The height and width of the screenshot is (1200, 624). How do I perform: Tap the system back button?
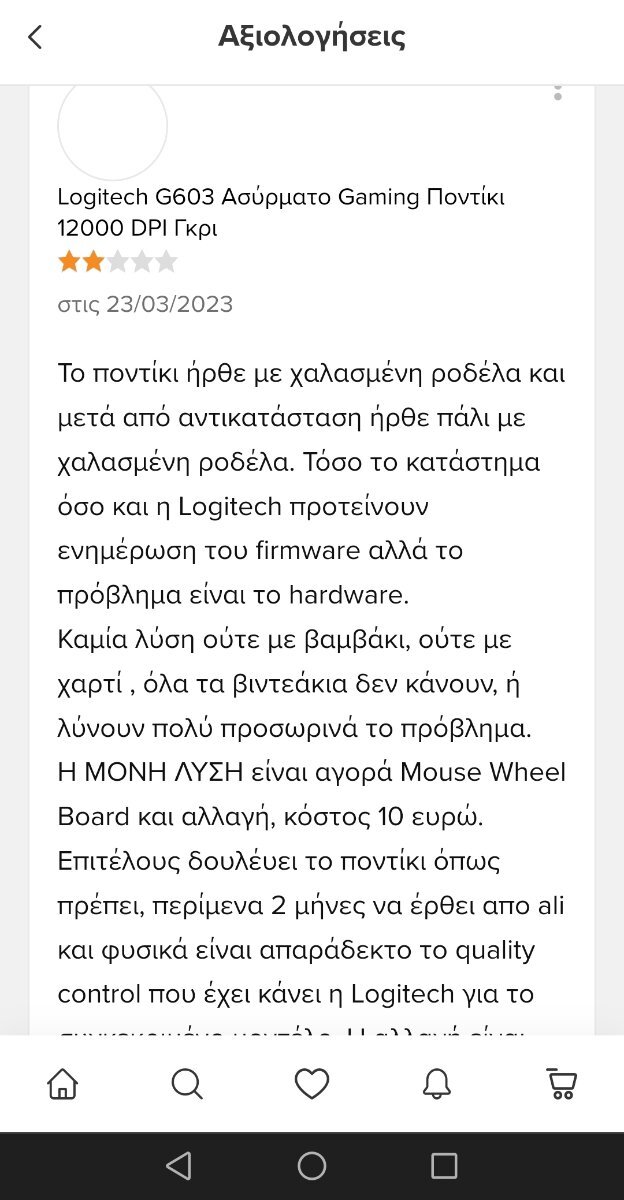click(178, 1166)
